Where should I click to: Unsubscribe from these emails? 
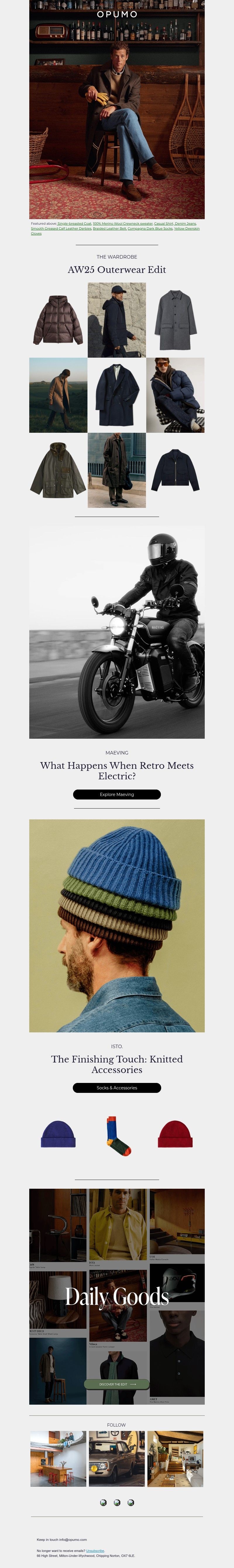coord(94,1550)
